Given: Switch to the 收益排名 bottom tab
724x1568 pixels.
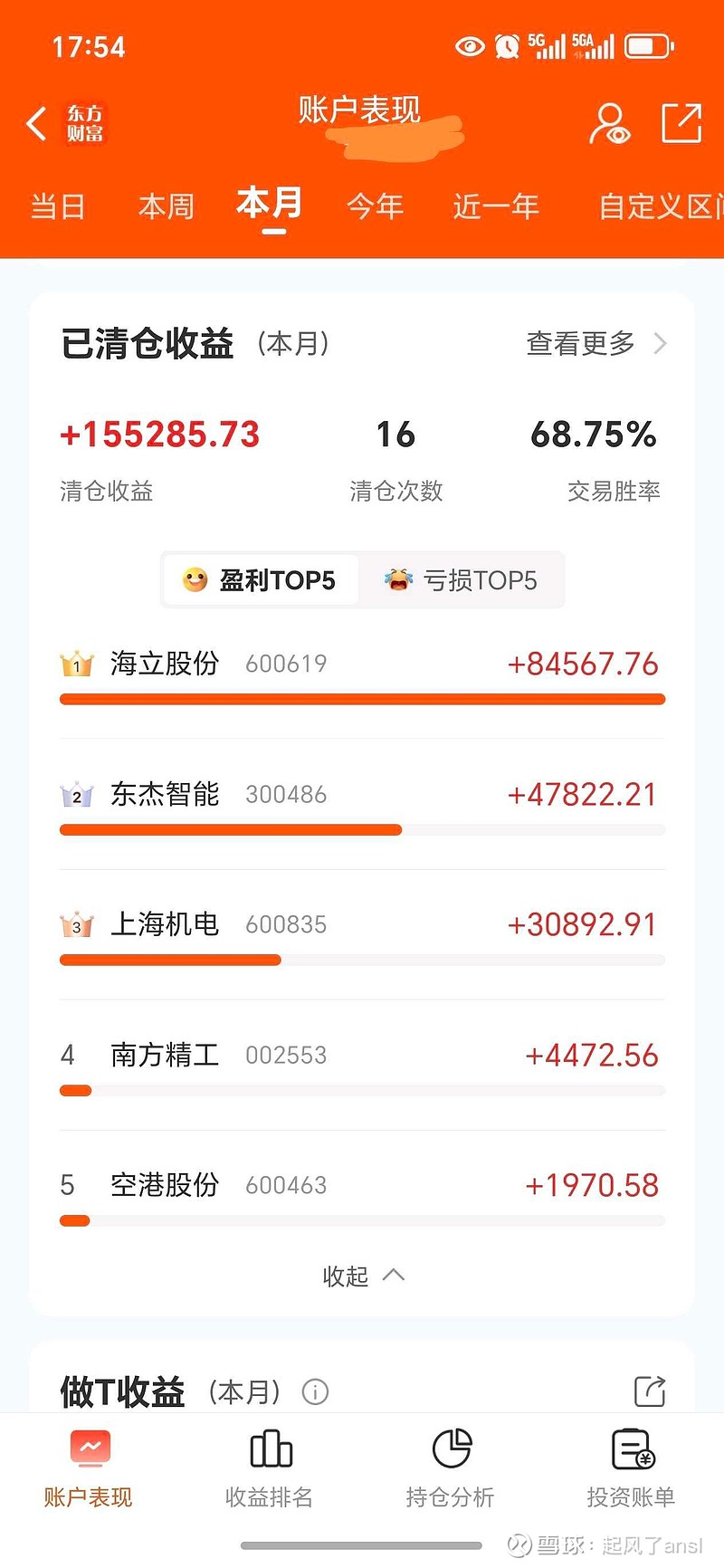Looking at the screenshot, I should pos(270,1468).
